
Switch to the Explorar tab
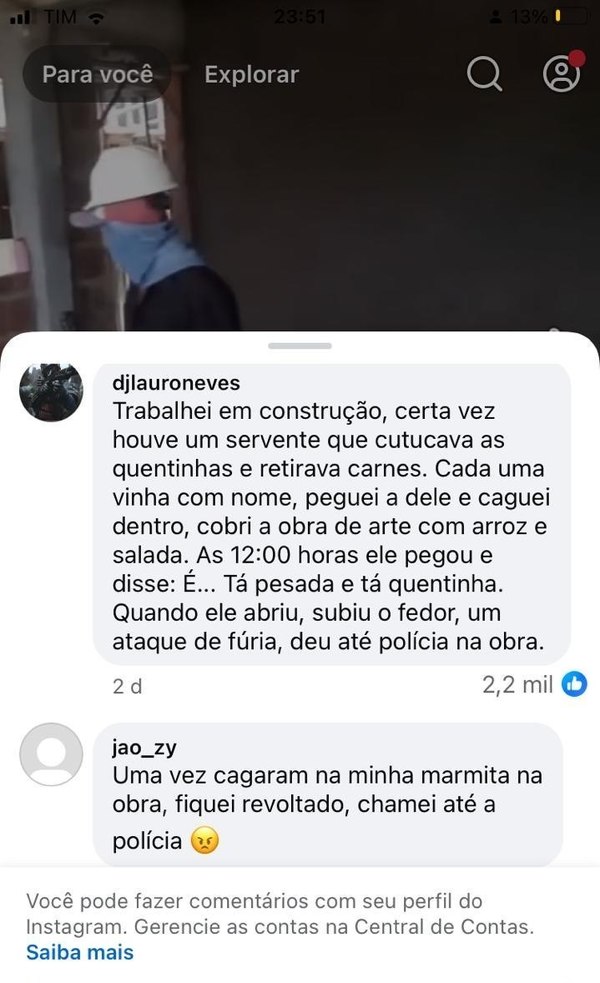pos(251,75)
